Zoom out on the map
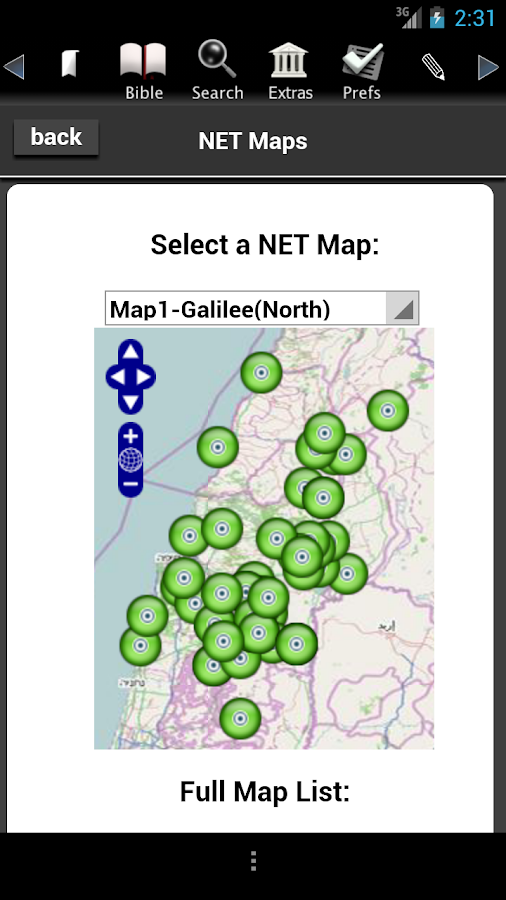Image resolution: width=506 pixels, height=900 pixels. coord(131,484)
